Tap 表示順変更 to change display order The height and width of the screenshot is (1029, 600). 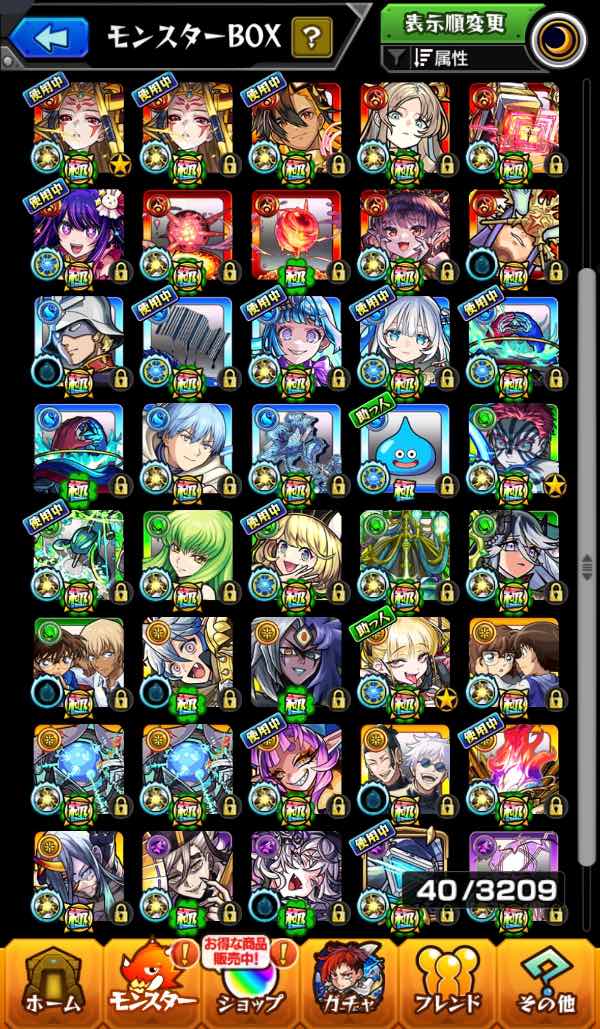[x=463, y=23]
